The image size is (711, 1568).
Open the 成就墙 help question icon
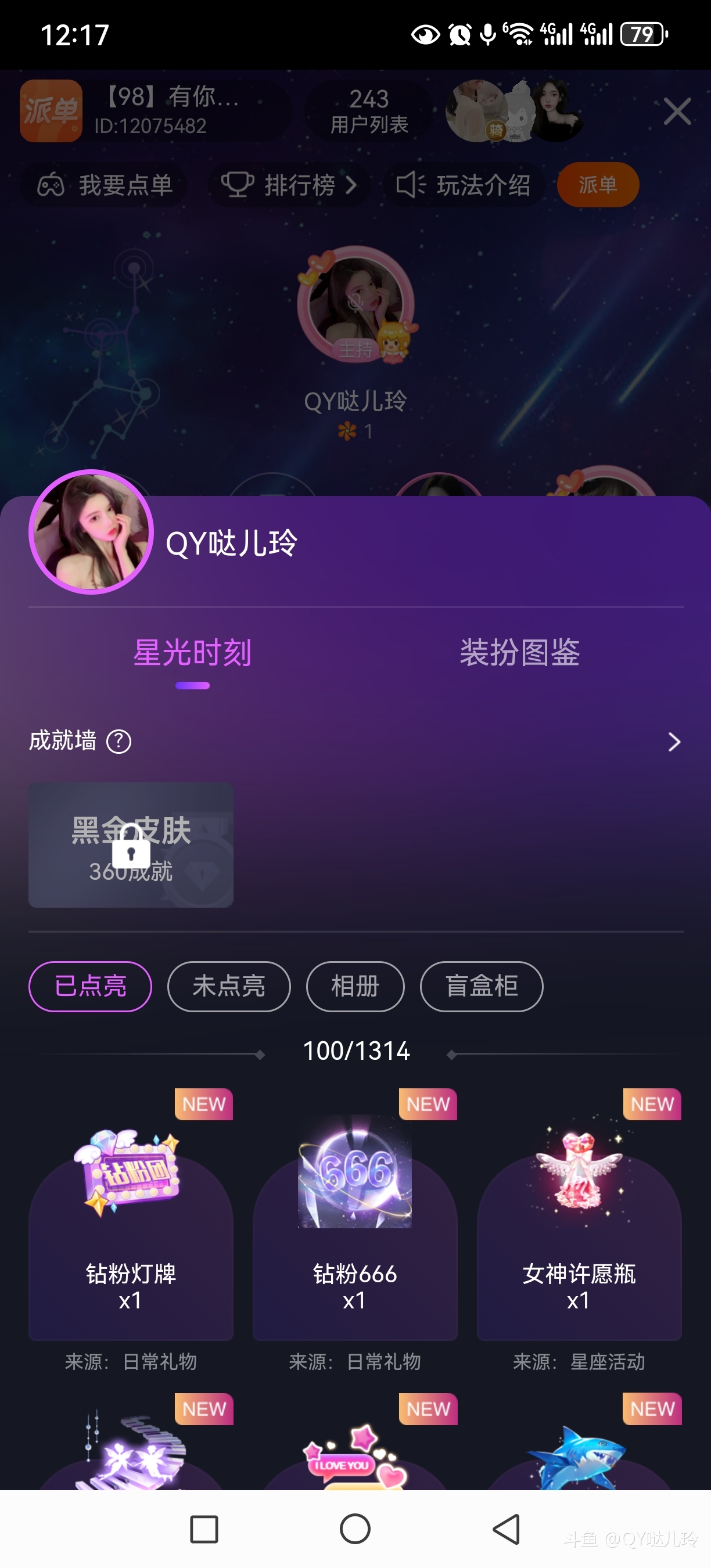coord(119,742)
